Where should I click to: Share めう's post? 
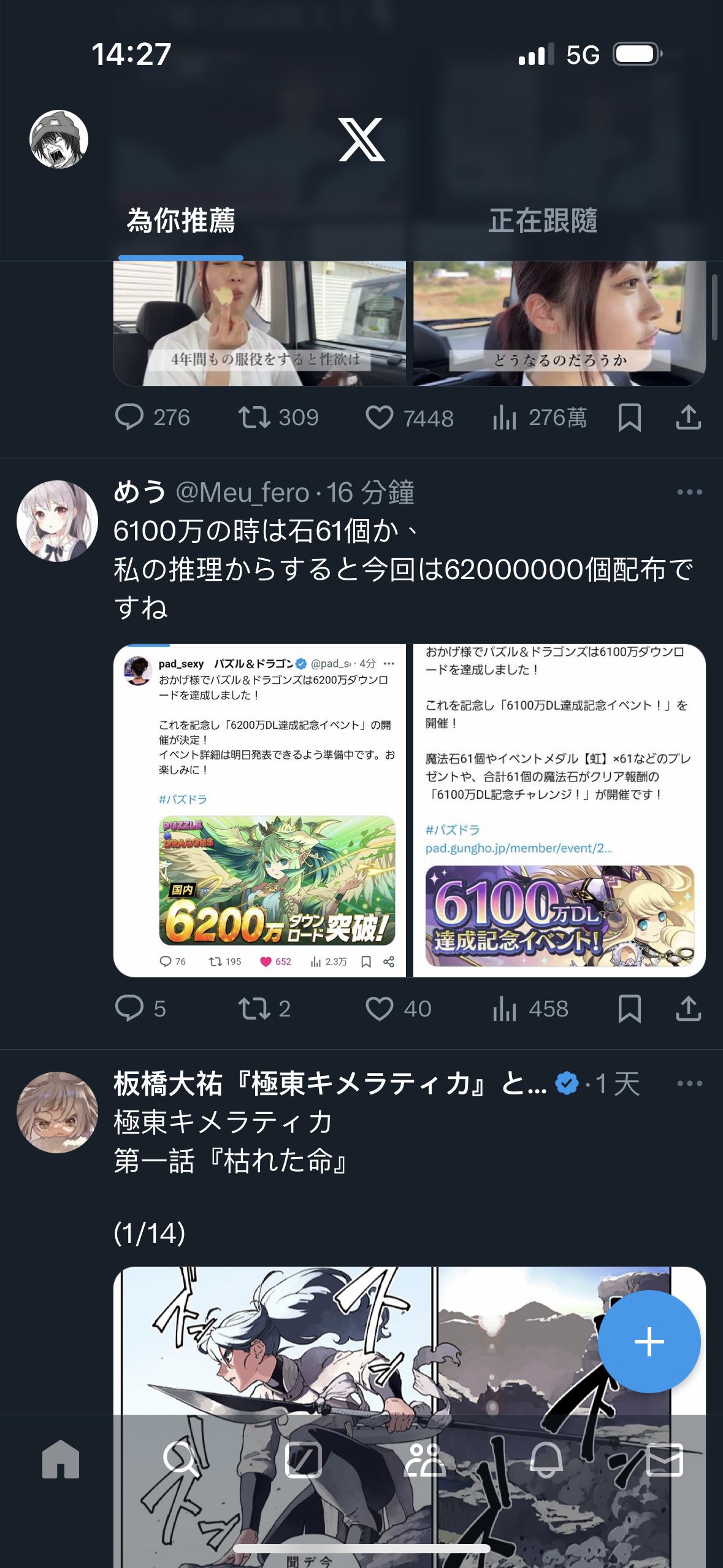tap(688, 1009)
